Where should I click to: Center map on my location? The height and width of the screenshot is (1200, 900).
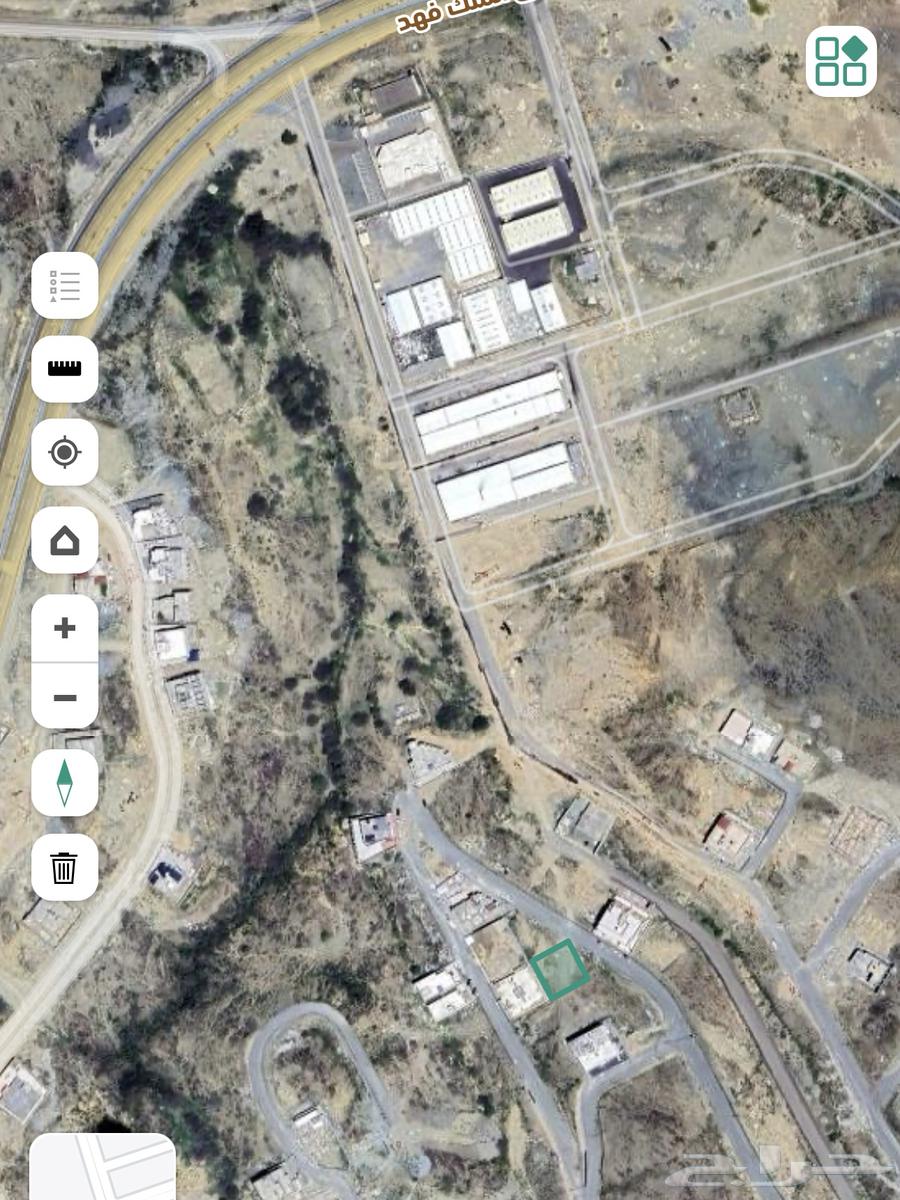65,453
